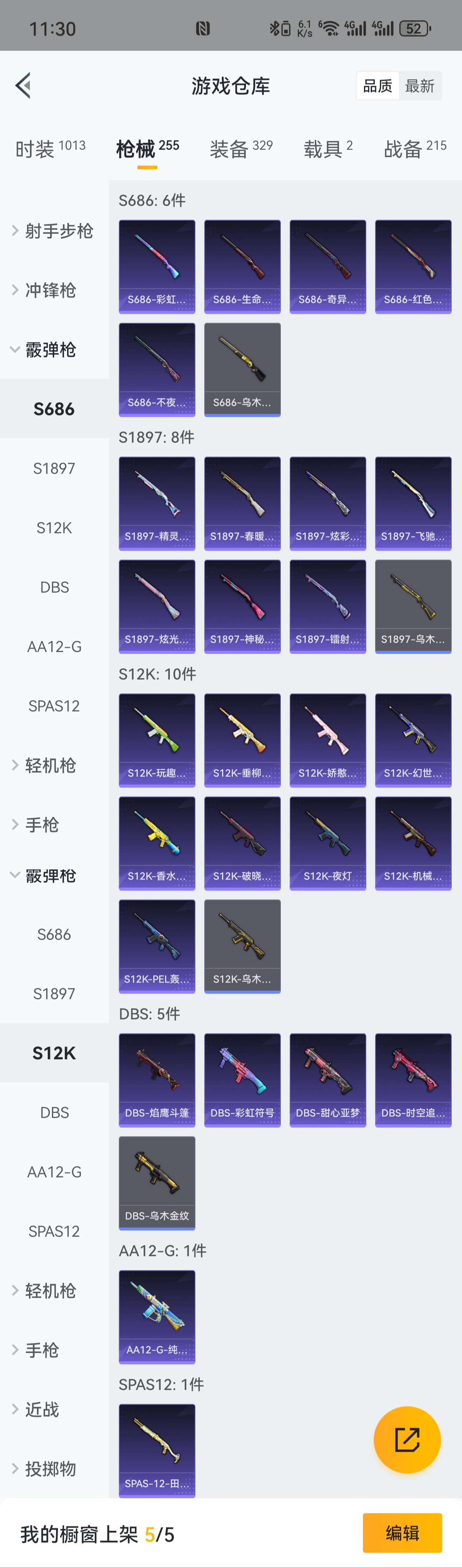462x1568 pixels.
Task: Tap the orange share floating button
Action: click(407, 1440)
